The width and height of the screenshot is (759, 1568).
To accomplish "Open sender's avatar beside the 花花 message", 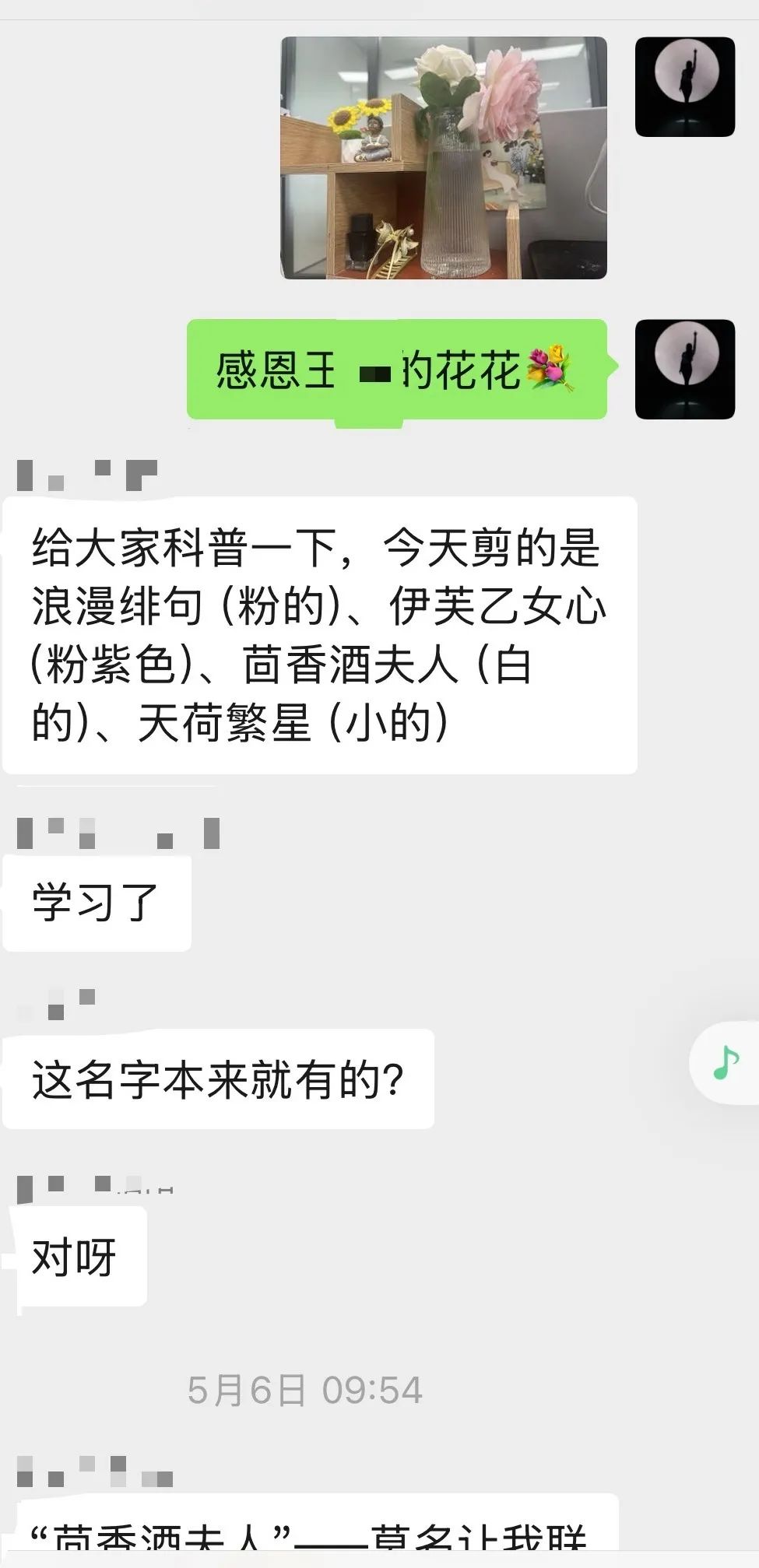I will [x=684, y=369].
